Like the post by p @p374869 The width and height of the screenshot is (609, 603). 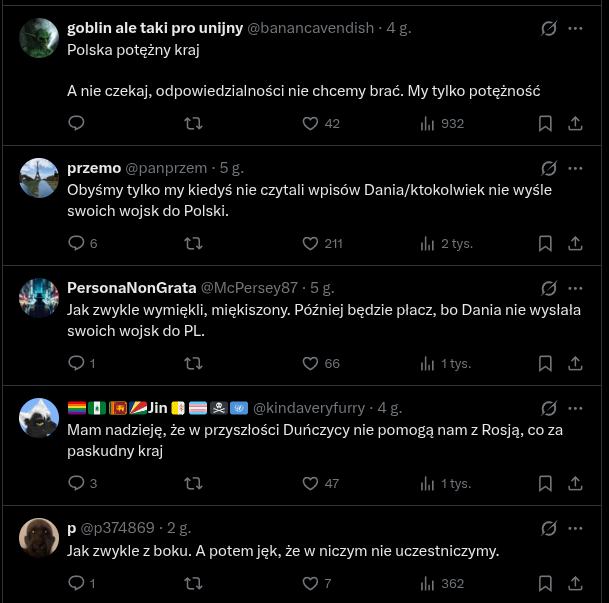310,583
